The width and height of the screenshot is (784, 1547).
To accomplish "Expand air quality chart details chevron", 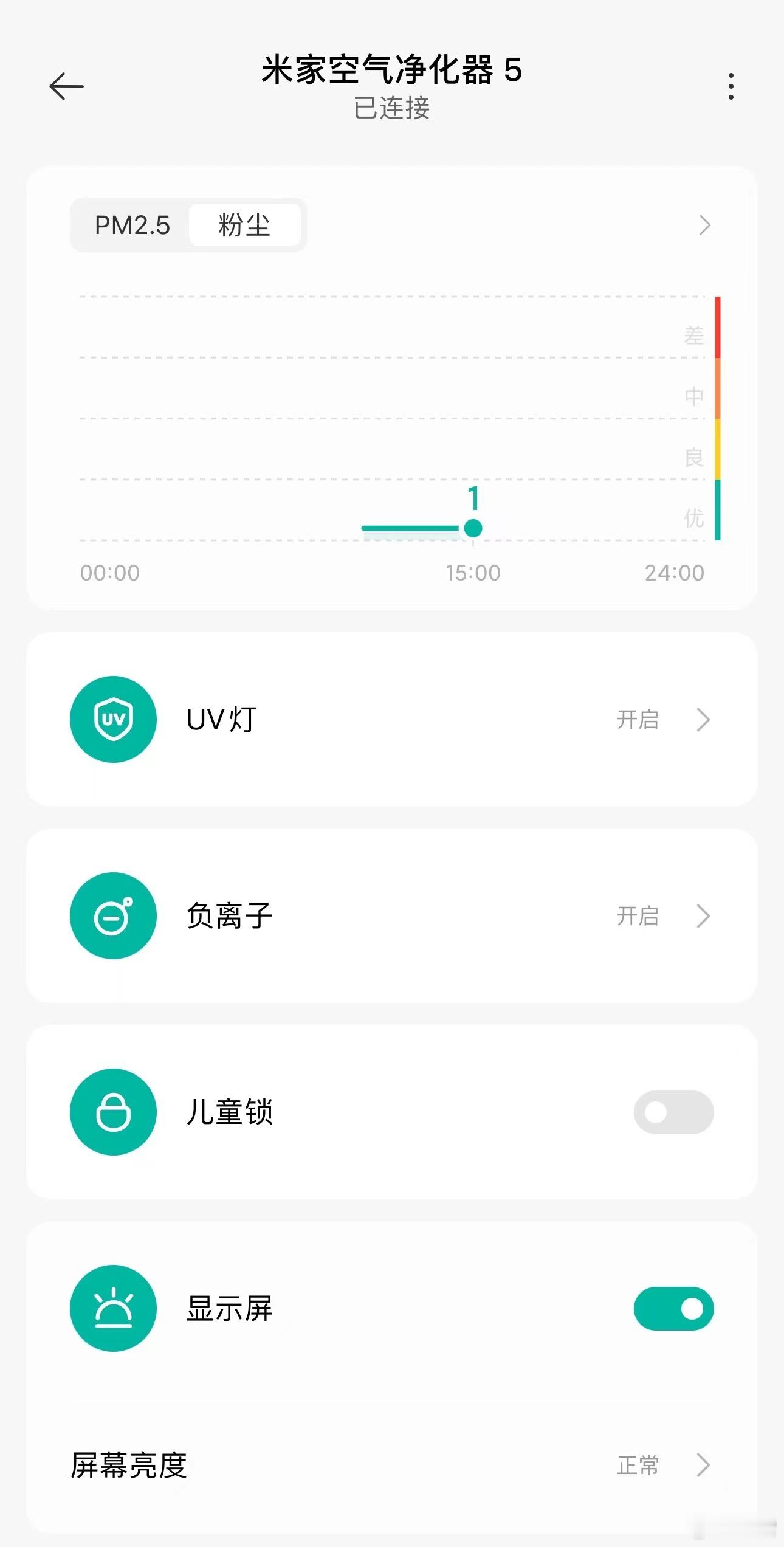I will pos(704,225).
